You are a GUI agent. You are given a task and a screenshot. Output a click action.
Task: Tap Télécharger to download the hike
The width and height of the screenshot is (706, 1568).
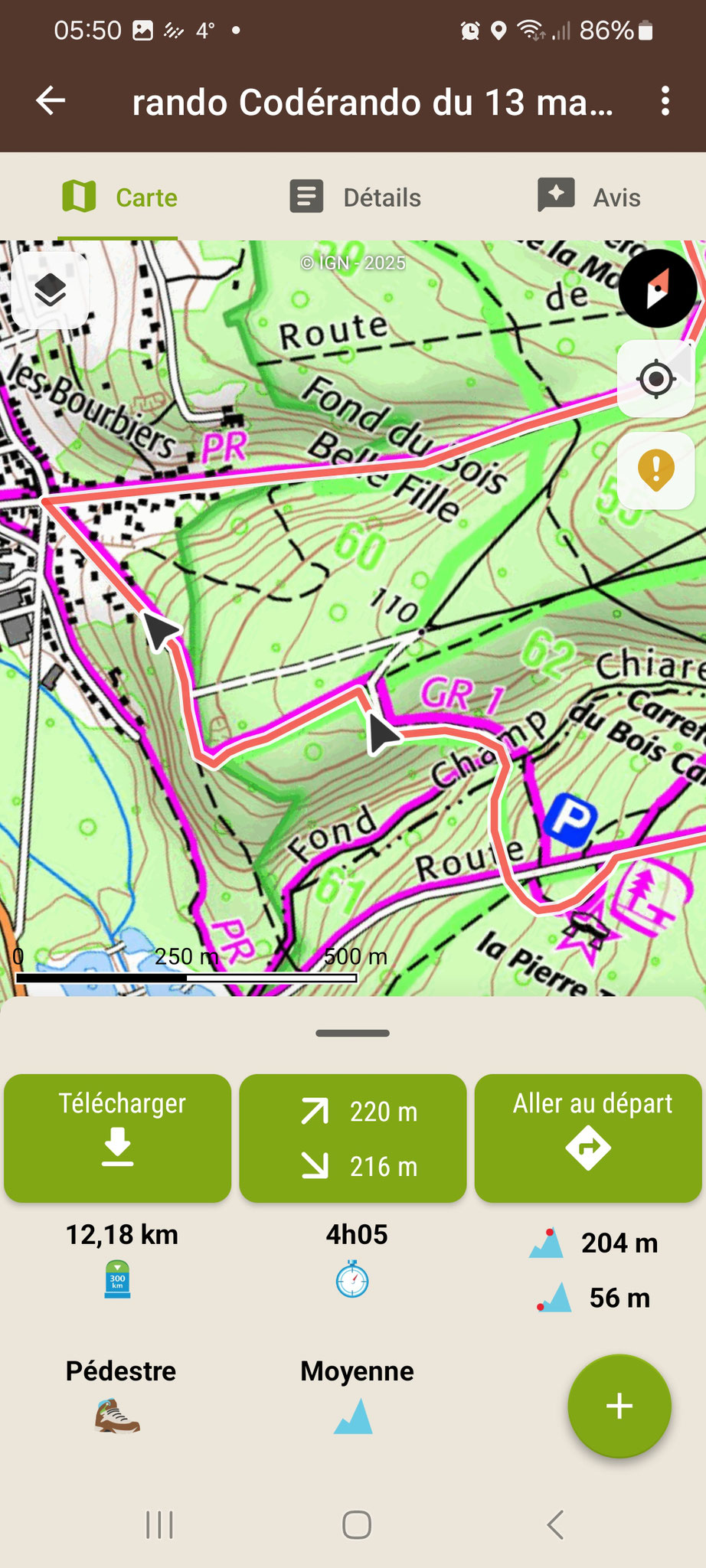tap(118, 1138)
